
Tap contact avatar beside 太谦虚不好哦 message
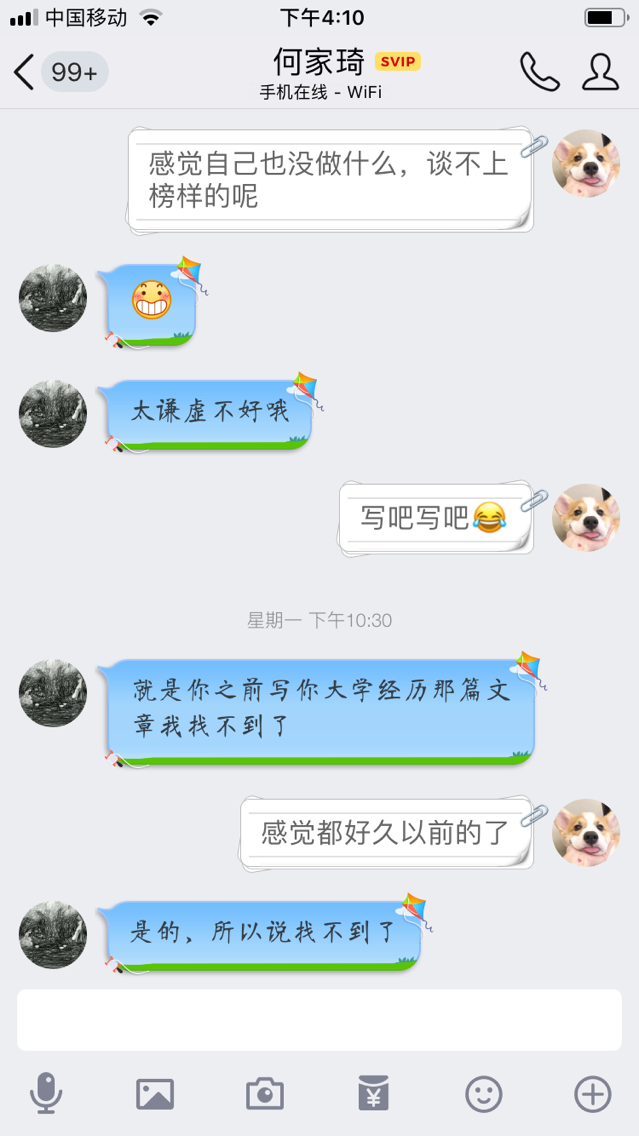pos(53,414)
